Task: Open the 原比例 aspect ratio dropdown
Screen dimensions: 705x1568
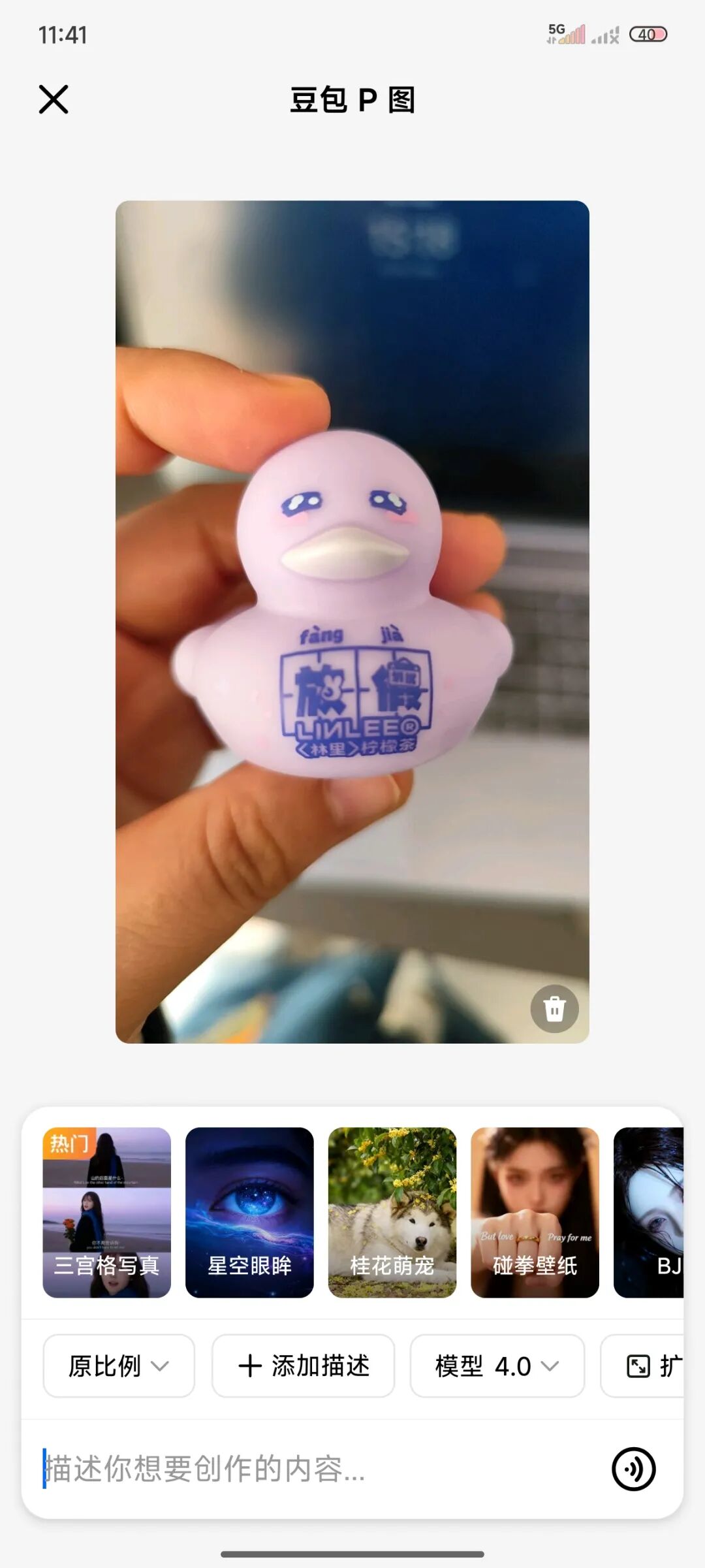Action: point(119,1366)
